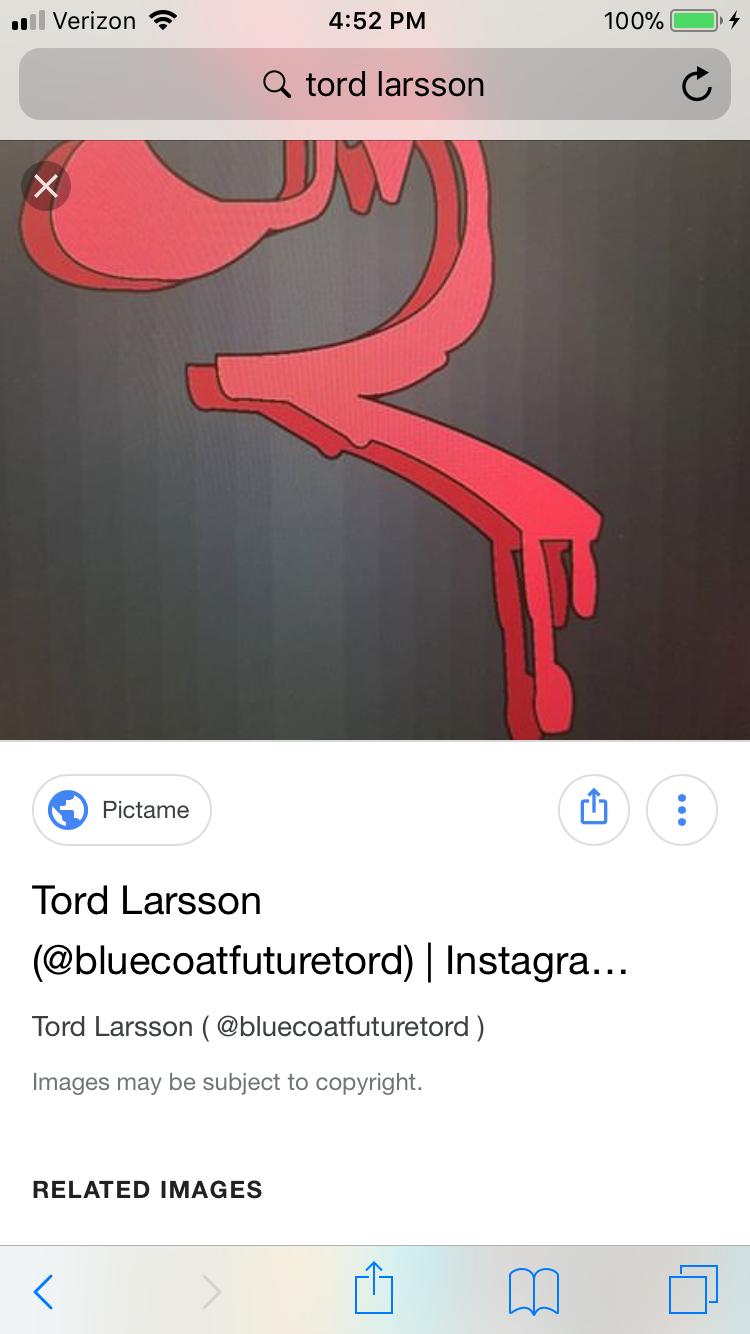Viewport: 750px width, 1334px height.
Task: Edit the 'tord larsson' address bar
Action: [x=375, y=85]
